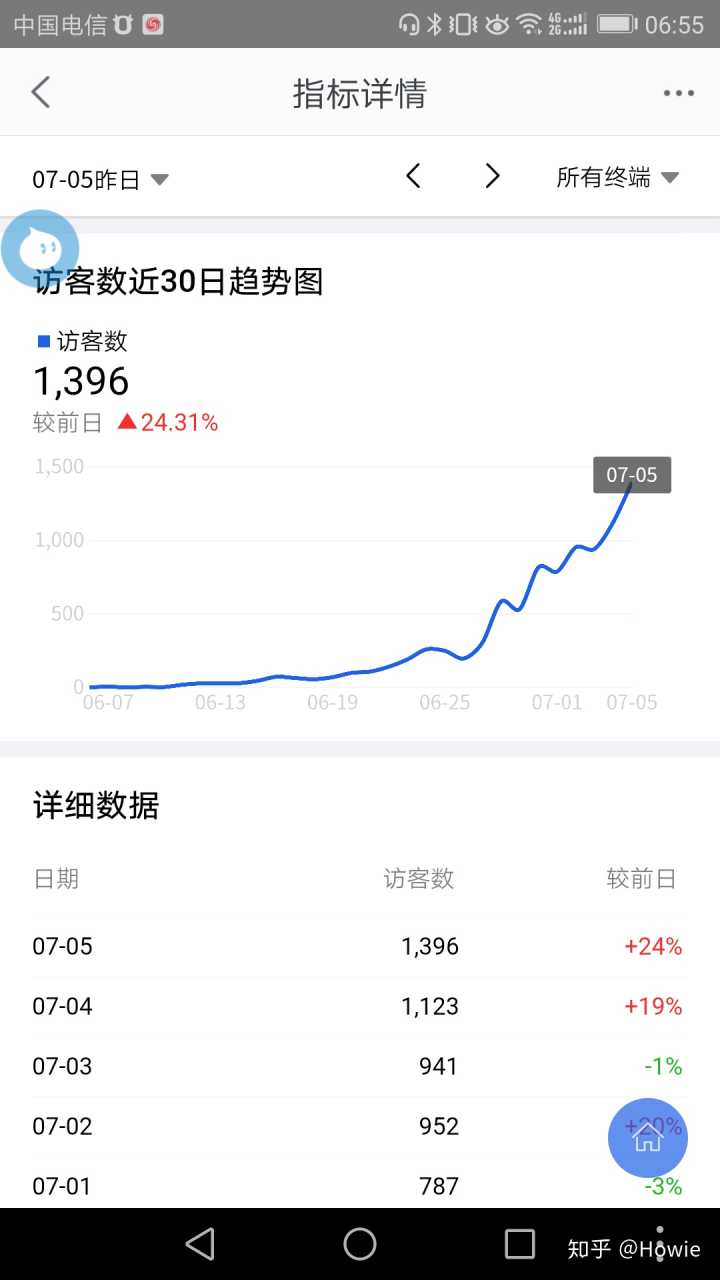The image size is (720, 1280).
Task: Go to the next date period
Action: (492, 177)
